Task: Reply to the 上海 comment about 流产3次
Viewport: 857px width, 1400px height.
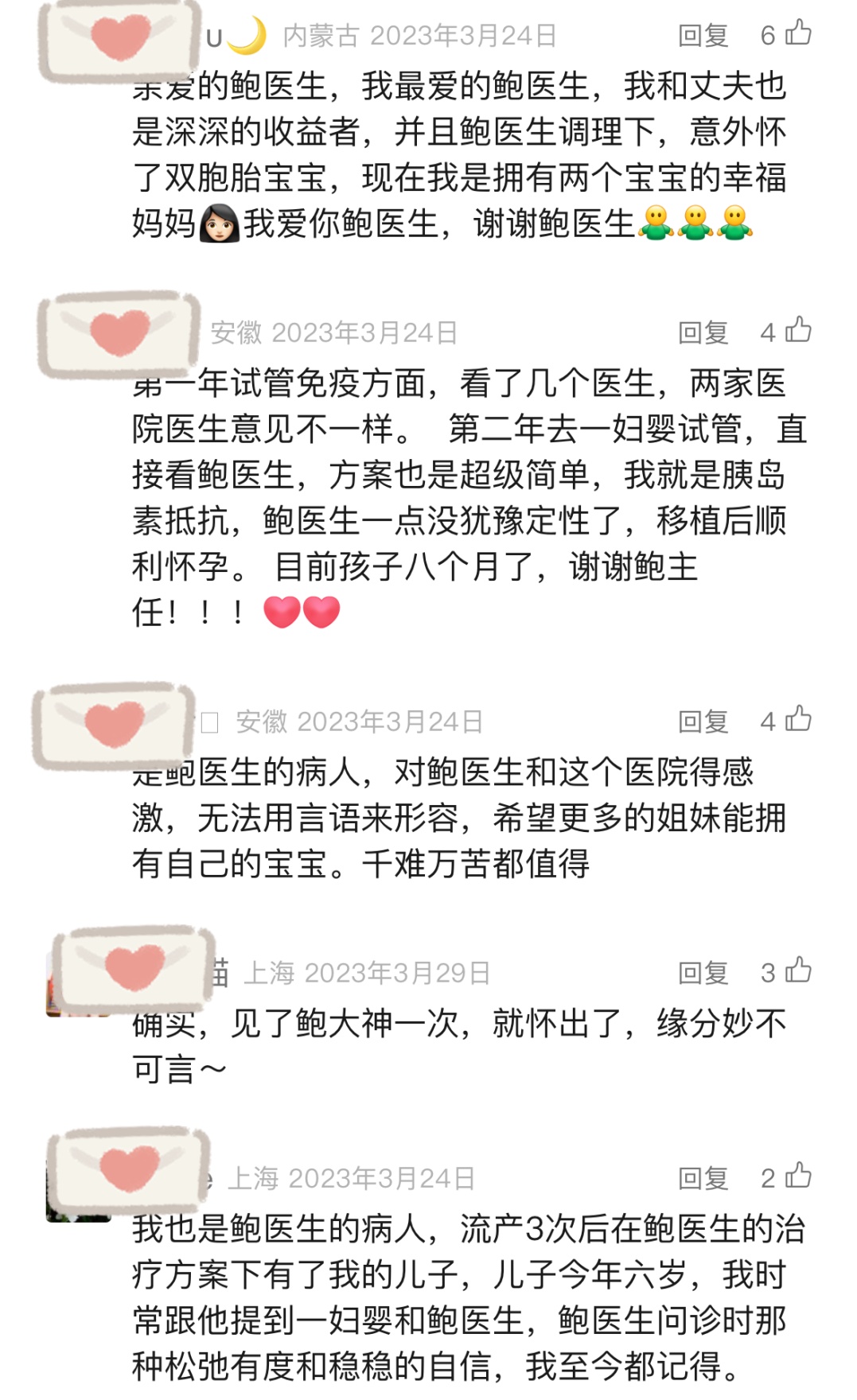Action: click(703, 1177)
